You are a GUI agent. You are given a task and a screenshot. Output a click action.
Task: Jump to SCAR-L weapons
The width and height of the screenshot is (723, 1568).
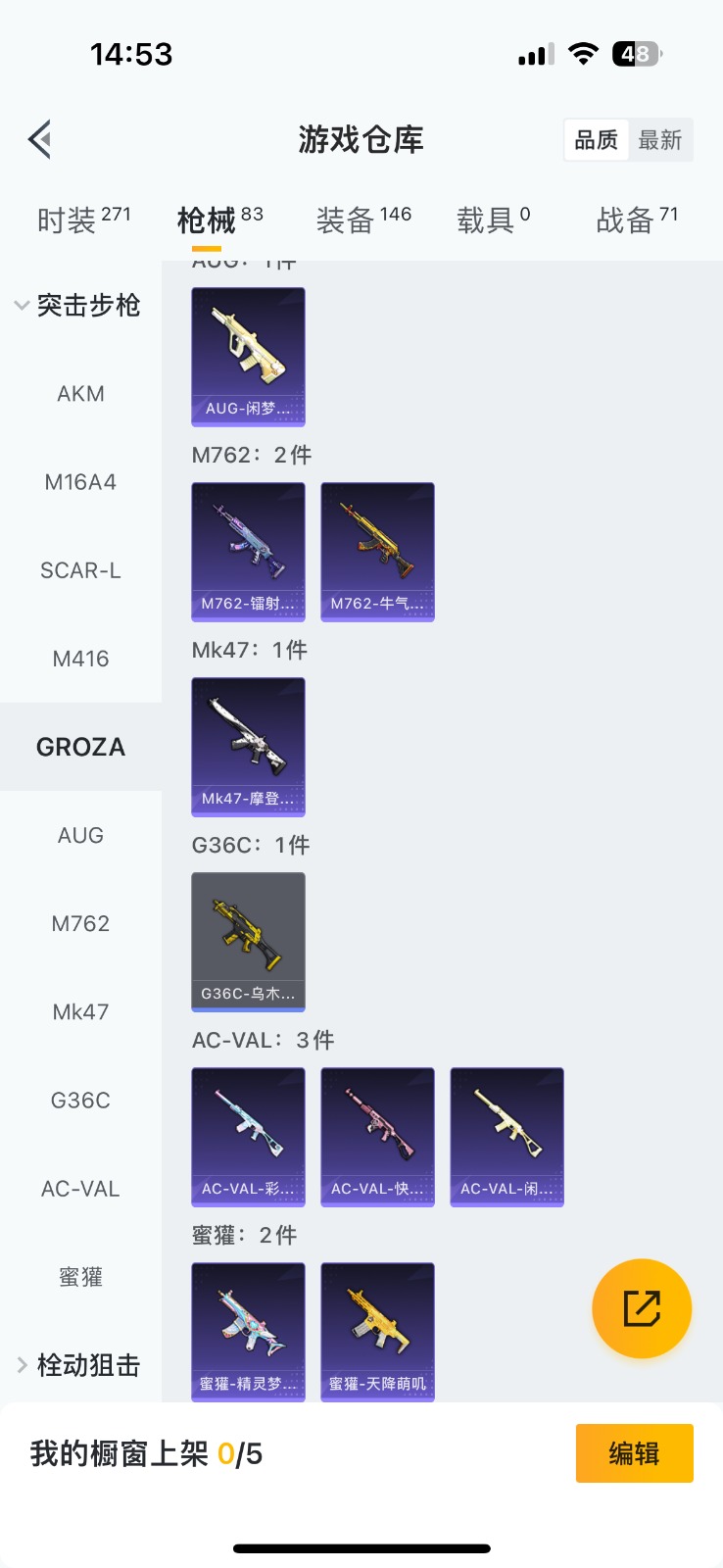[80, 570]
